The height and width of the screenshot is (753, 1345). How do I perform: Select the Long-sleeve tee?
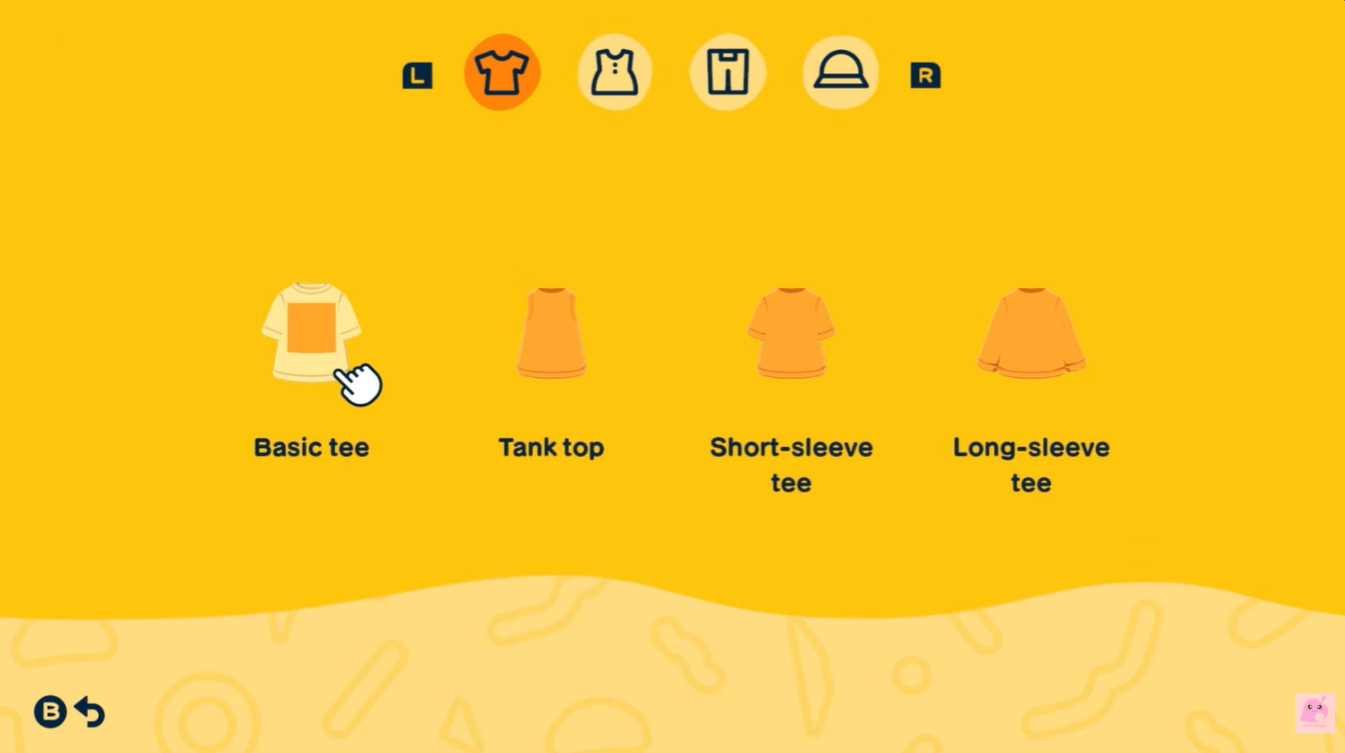pos(1031,333)
